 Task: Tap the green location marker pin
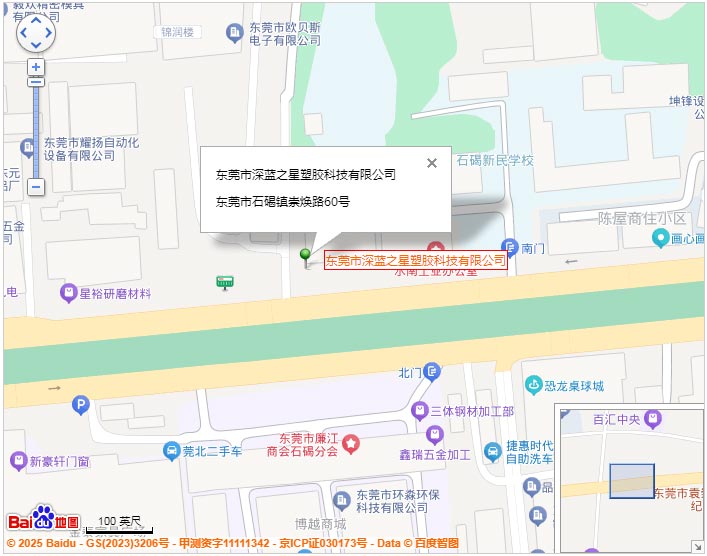[x=306, y=256]
